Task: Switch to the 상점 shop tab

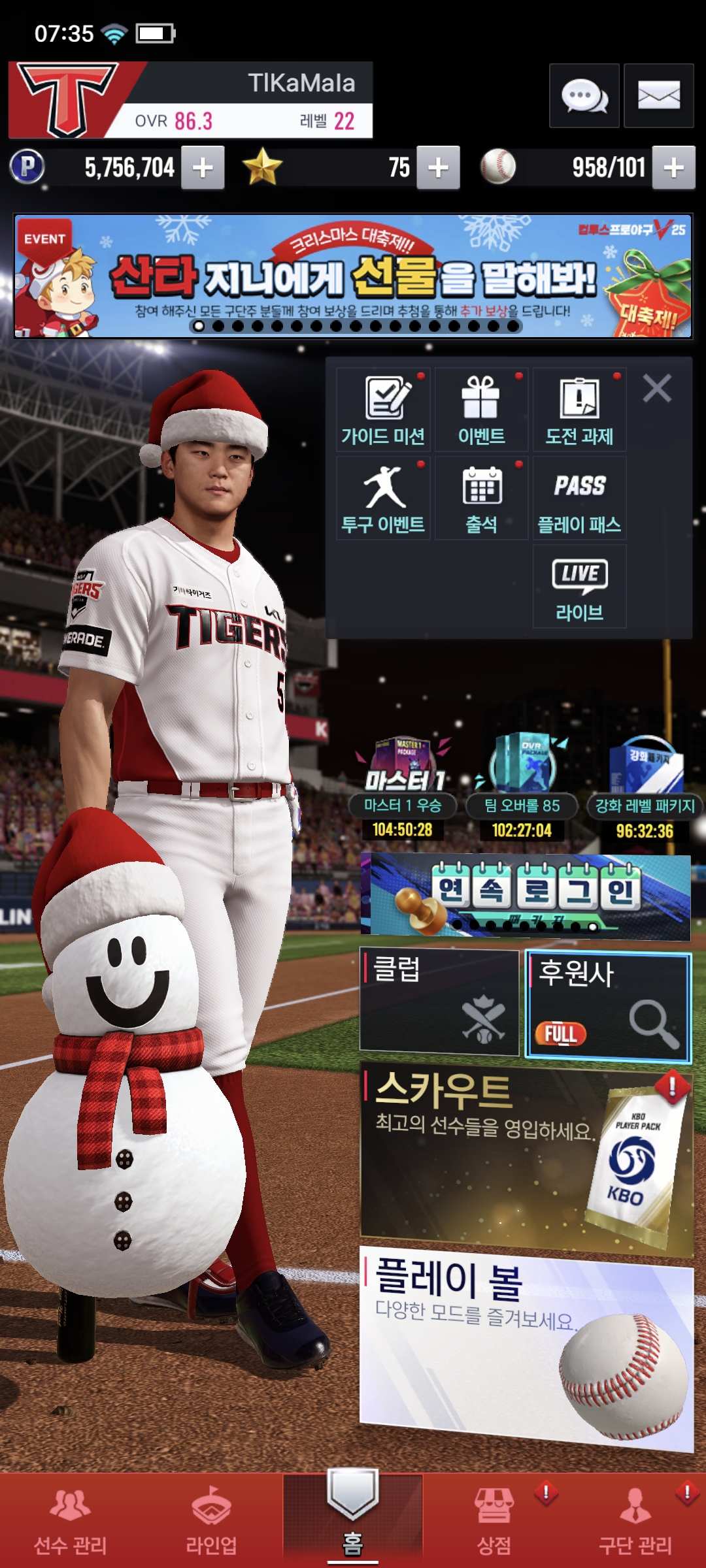Action: (494, 1521)
